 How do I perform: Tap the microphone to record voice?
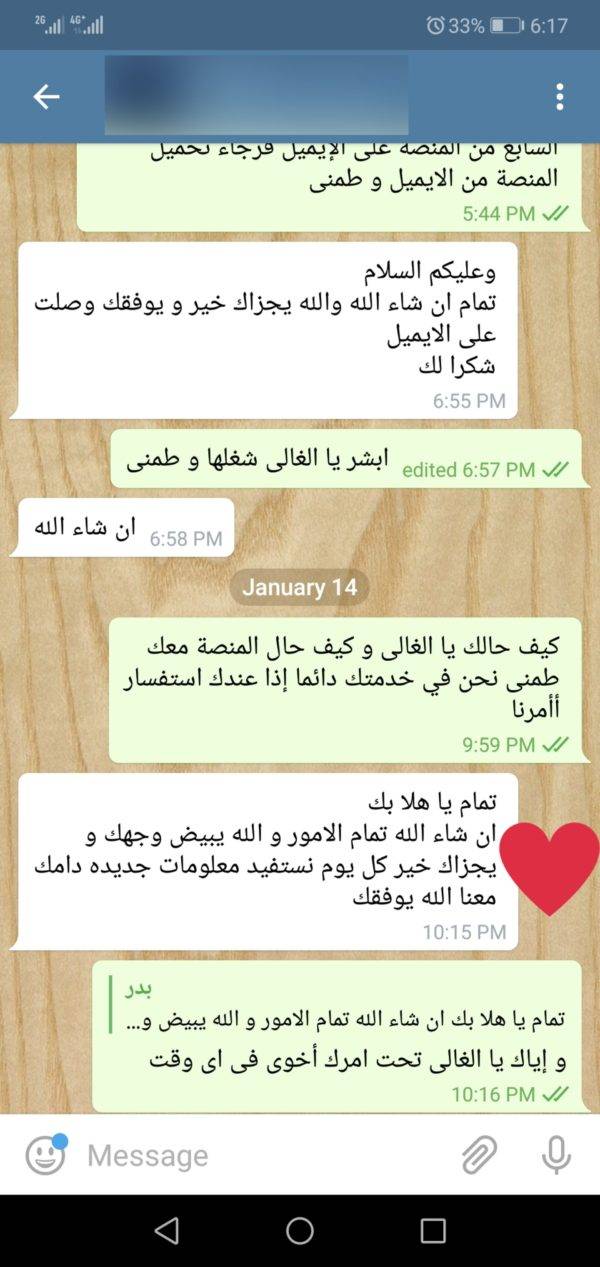(555, 1155)
